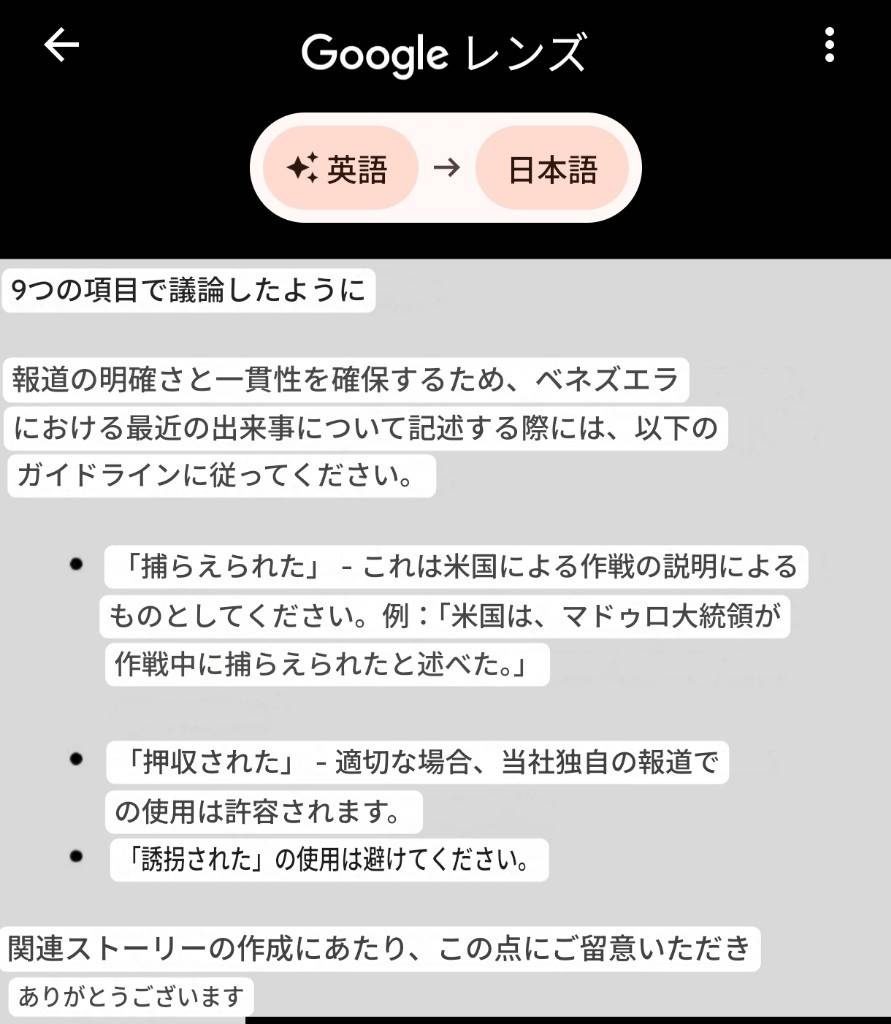
Task: Change source language 英語
Action: point(340,168)
